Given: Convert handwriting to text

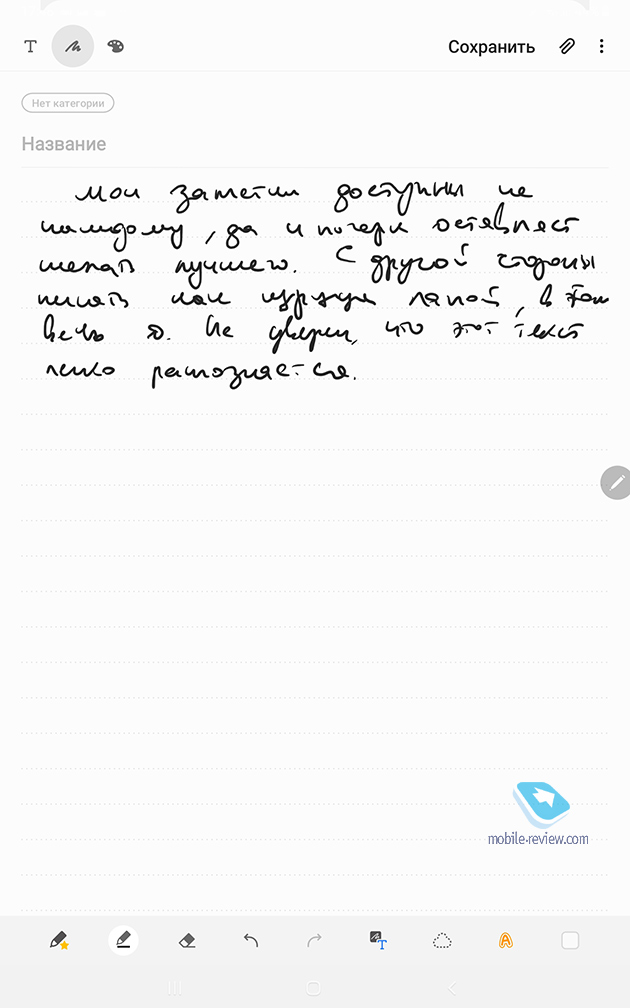Looking at the screenshot, I should point(378,940).
